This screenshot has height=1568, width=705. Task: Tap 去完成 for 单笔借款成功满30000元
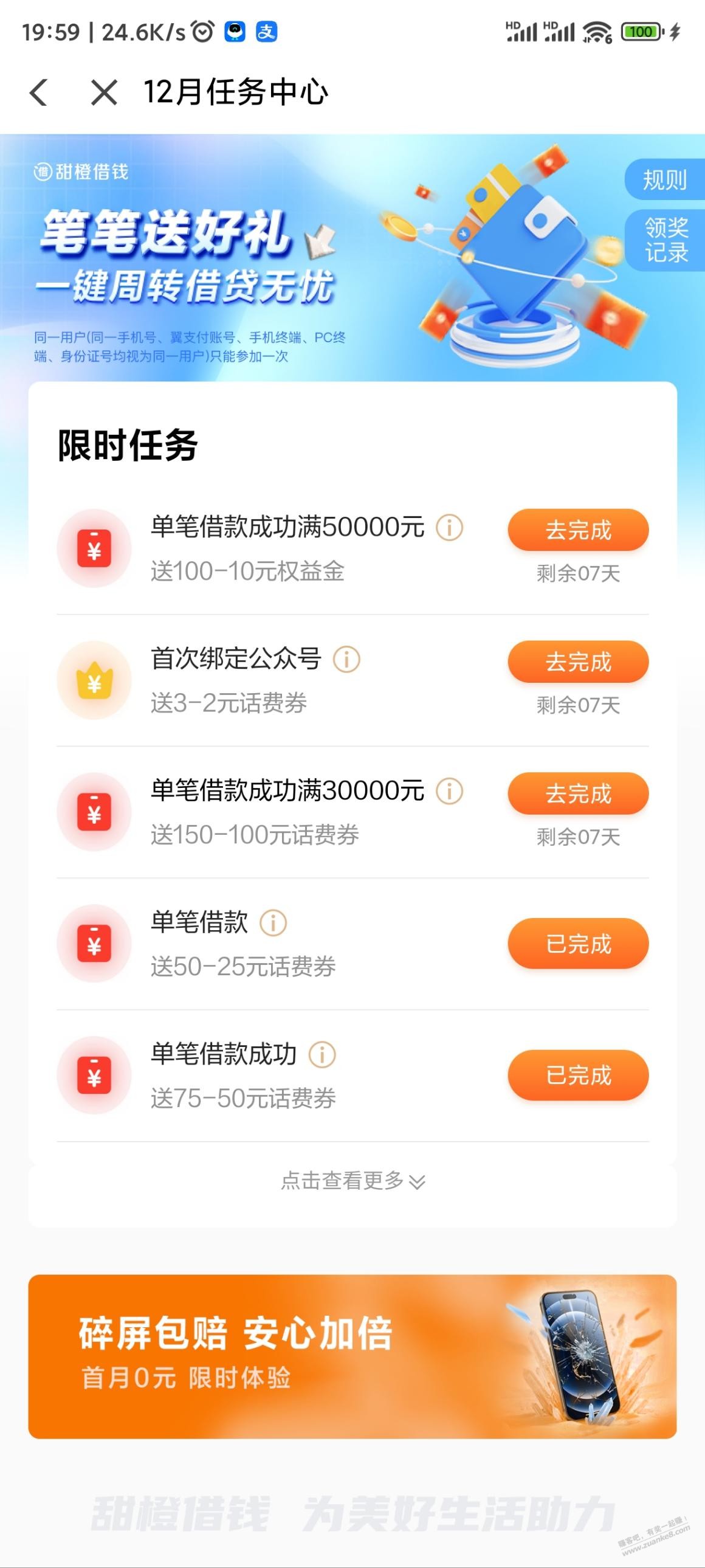click(578, 794)
